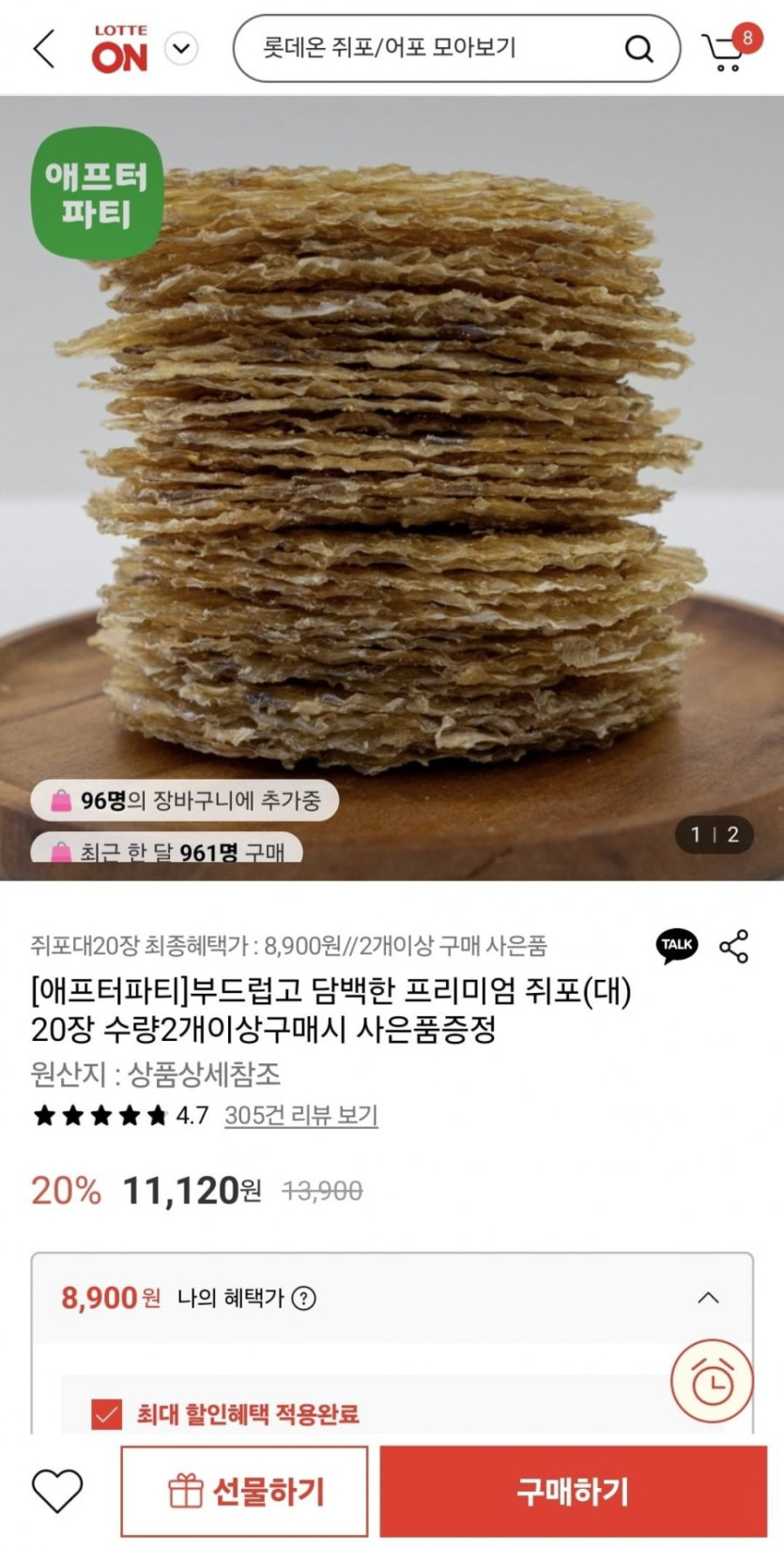The image size is (784, 1549).
Task: Collapse the 나의 혜택가 section
Action: click(x=709, y=1298)
